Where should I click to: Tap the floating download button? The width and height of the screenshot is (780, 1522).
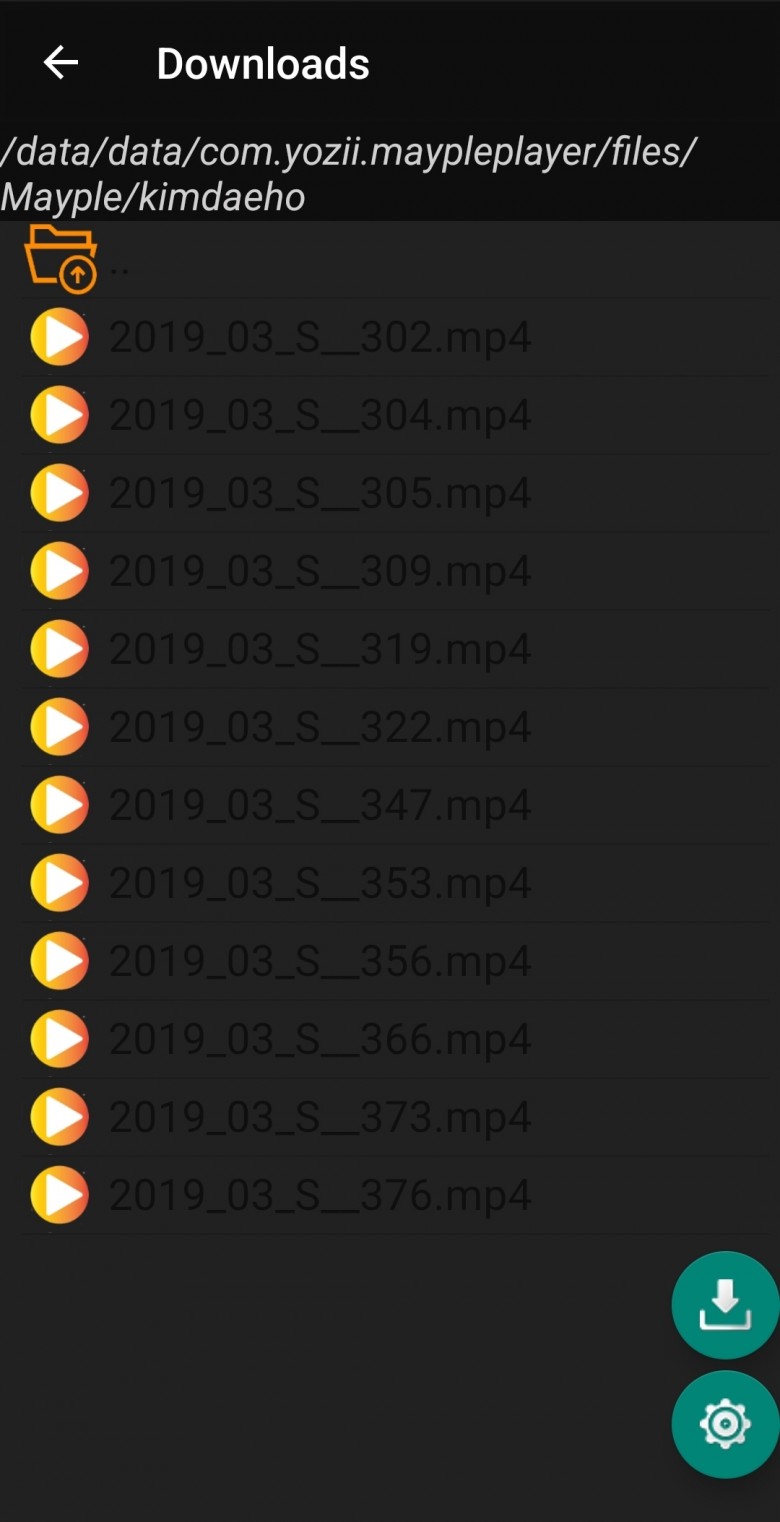[x=725, y=1305]
